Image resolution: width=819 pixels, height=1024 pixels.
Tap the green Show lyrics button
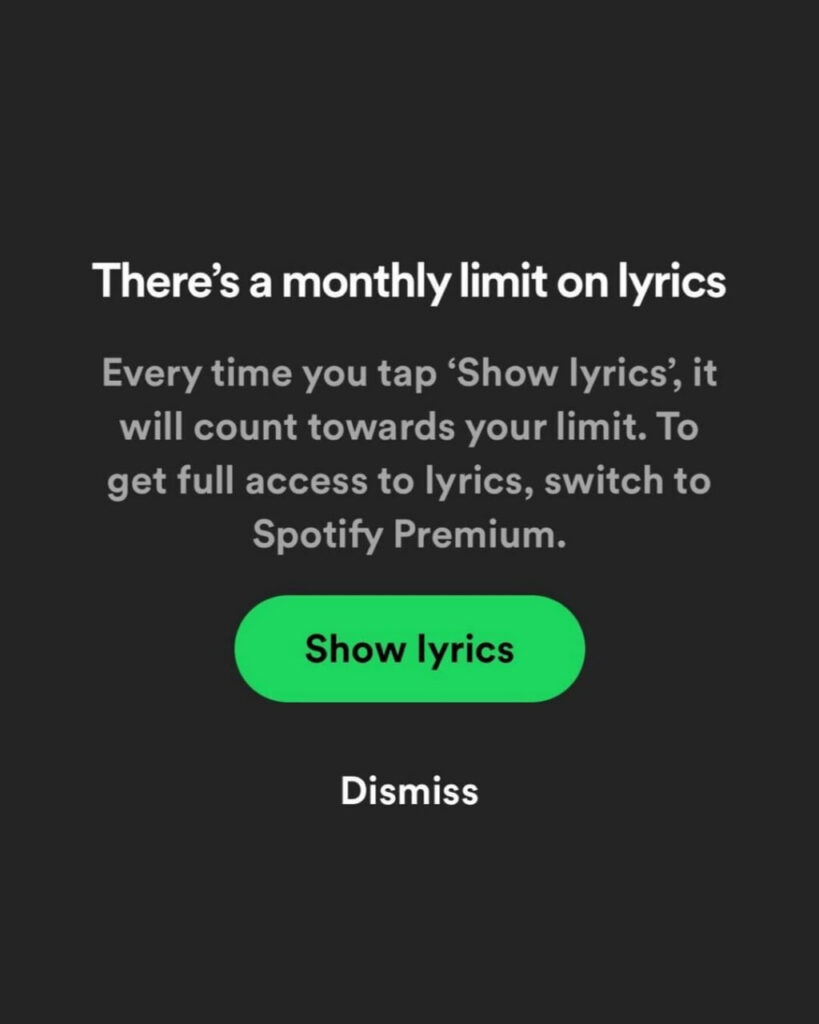(409, 649)
